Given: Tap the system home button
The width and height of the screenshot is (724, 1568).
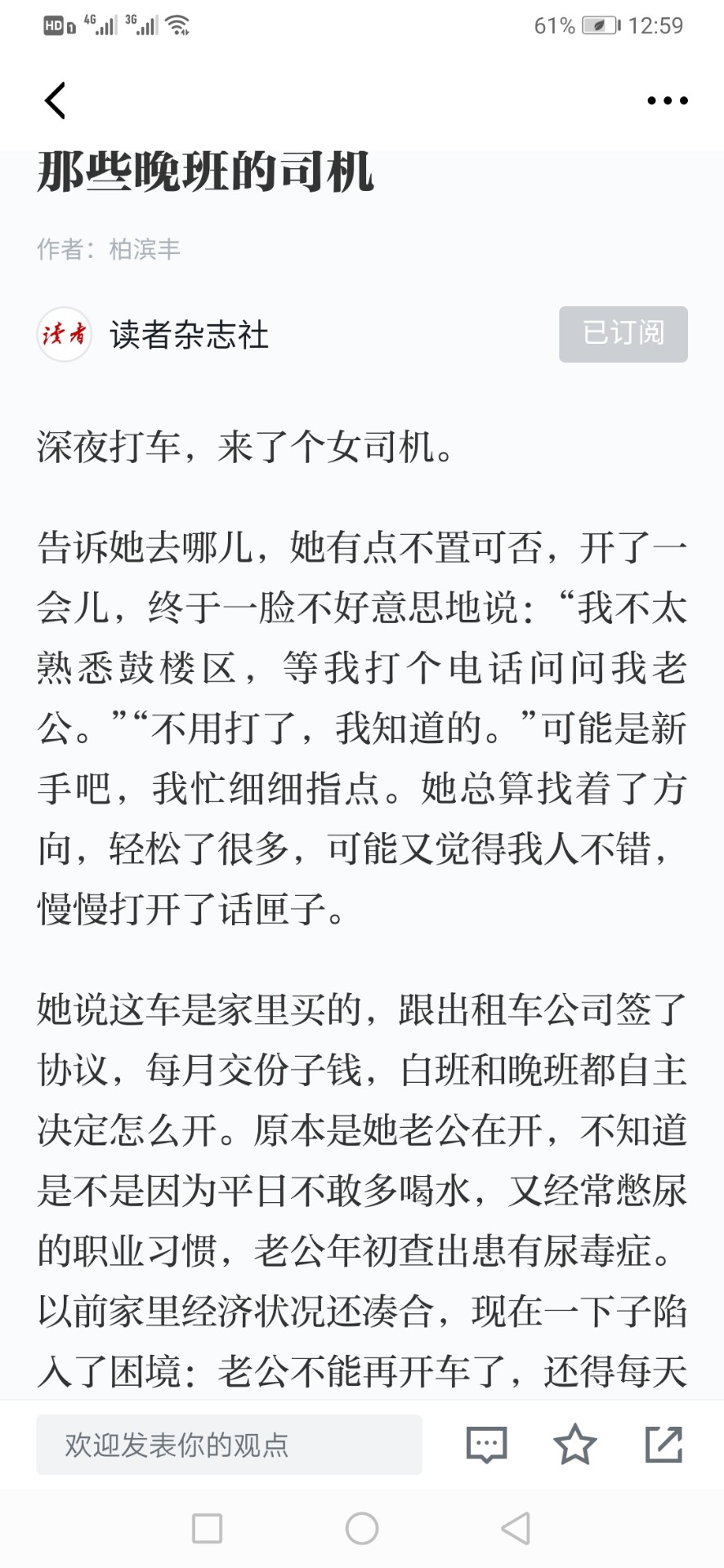Looking at the screenshot, I should (x=362, y=1528).
